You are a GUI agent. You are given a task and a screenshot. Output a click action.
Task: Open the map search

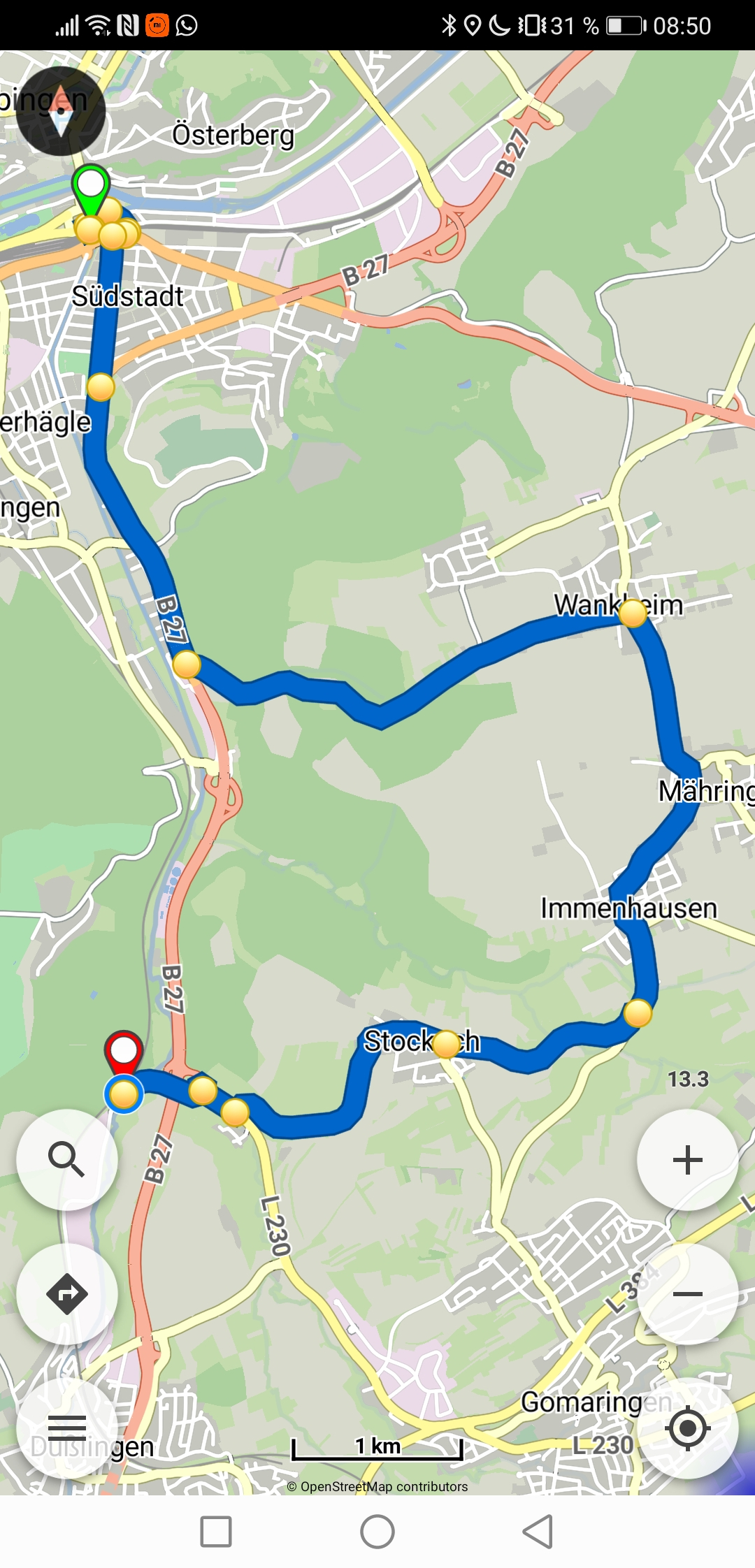pos(66,1159)
